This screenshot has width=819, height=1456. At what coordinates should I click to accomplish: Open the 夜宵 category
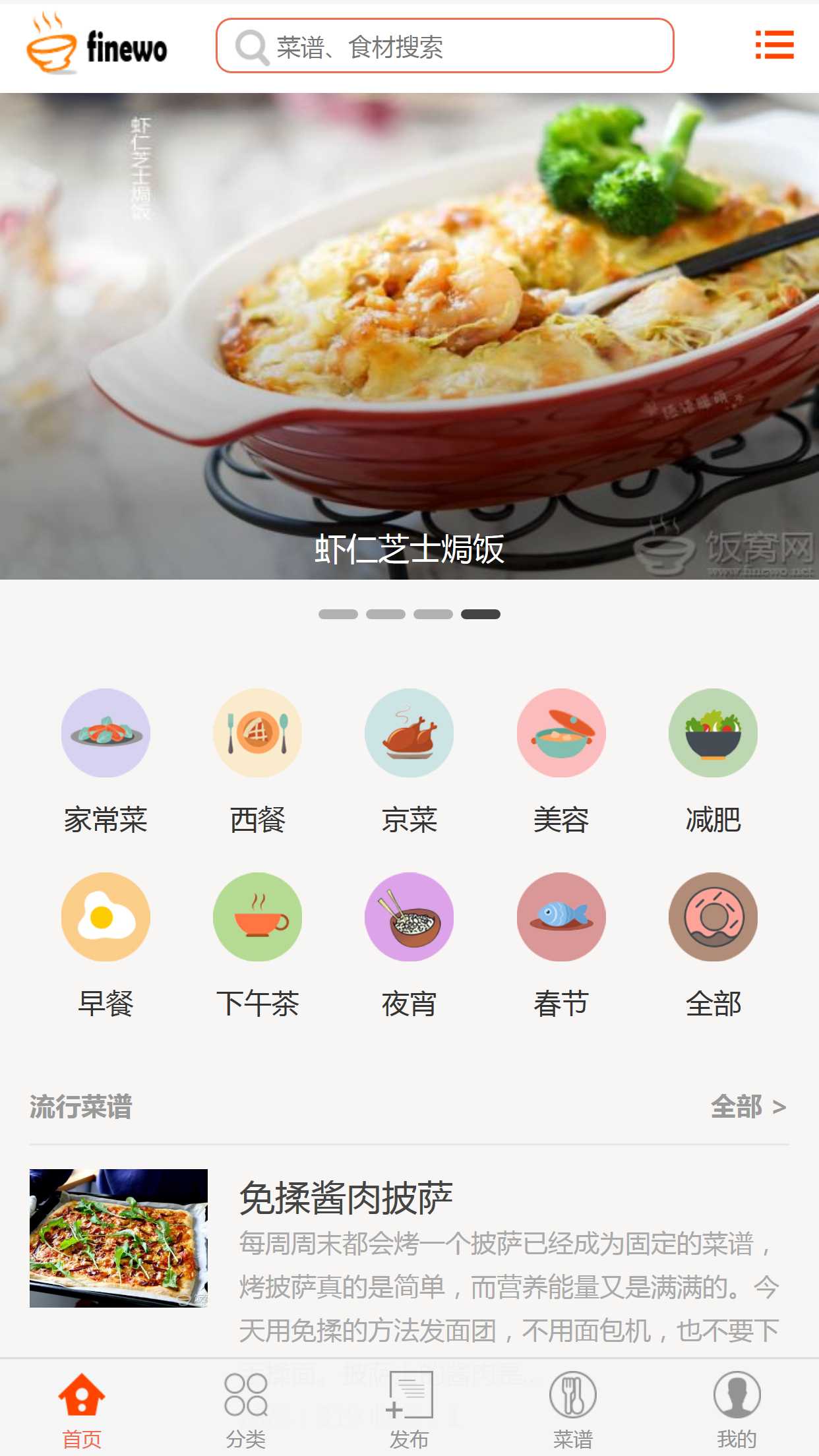[409, 944]
